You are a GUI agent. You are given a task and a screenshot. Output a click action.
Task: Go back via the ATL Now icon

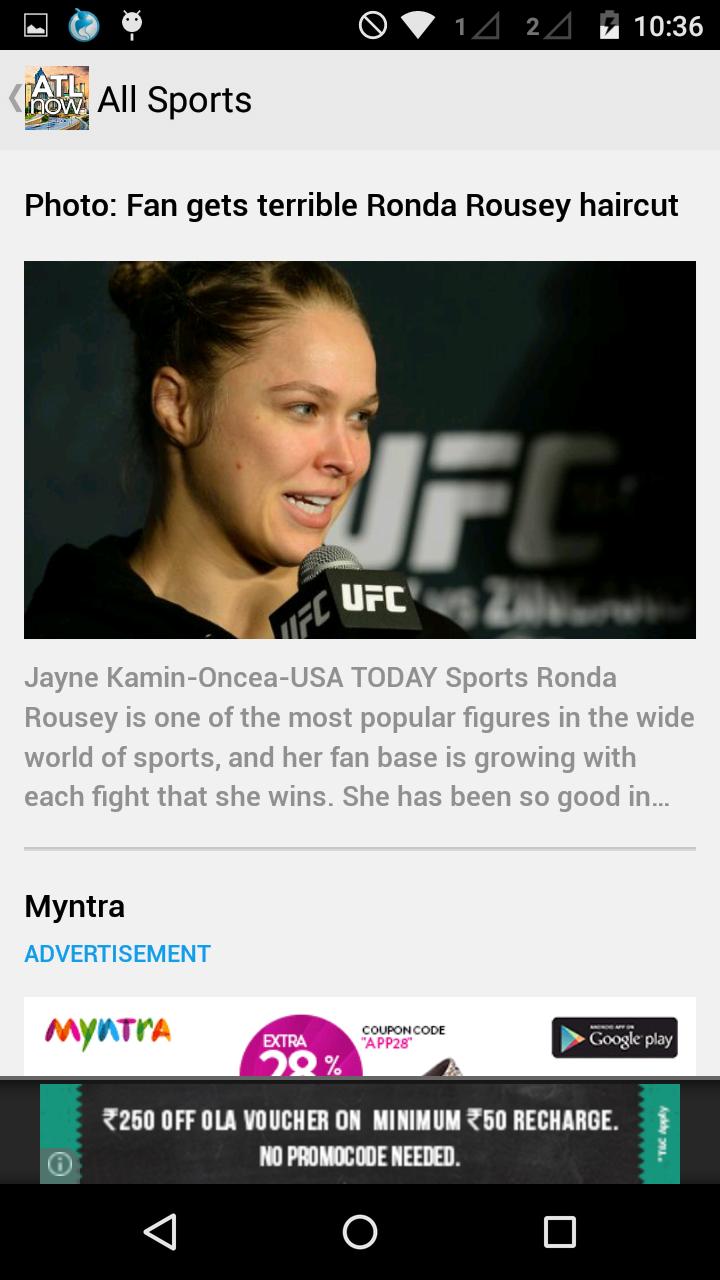[x=56, y=98]
